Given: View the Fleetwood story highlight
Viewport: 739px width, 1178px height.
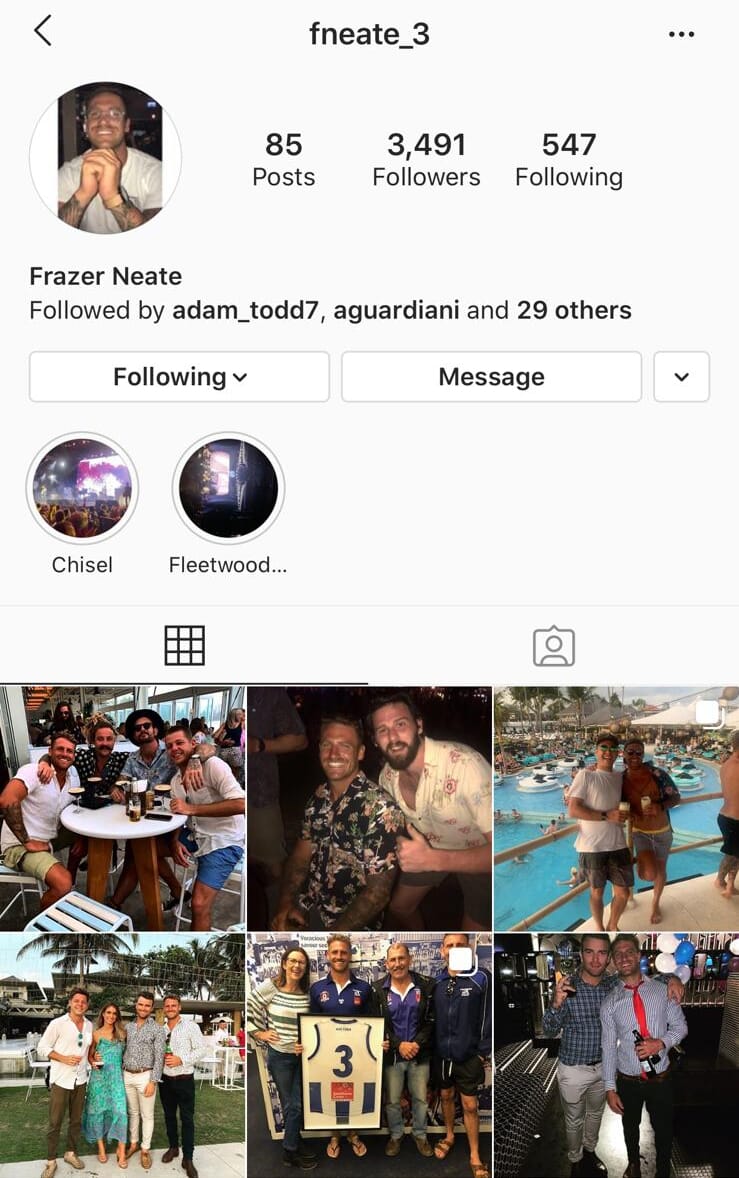Looking at the screenshot, I should [228, 489].
